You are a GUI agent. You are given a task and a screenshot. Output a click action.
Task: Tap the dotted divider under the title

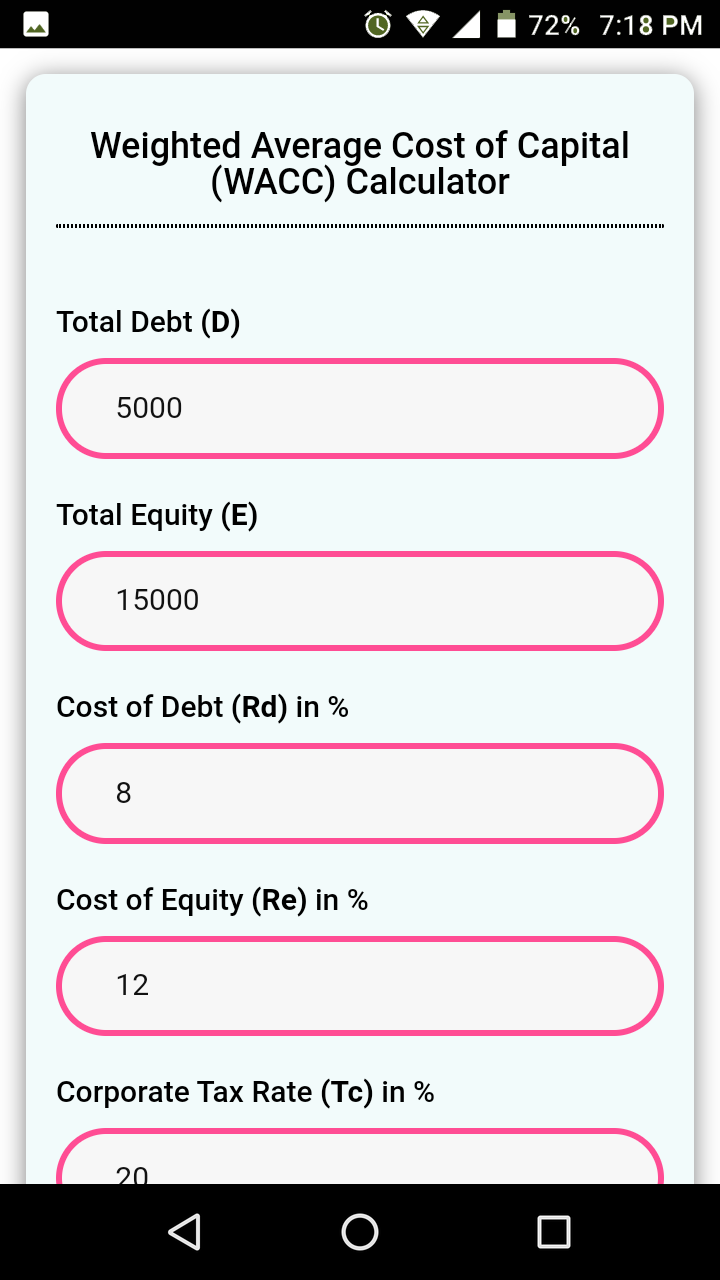[360, 227]
